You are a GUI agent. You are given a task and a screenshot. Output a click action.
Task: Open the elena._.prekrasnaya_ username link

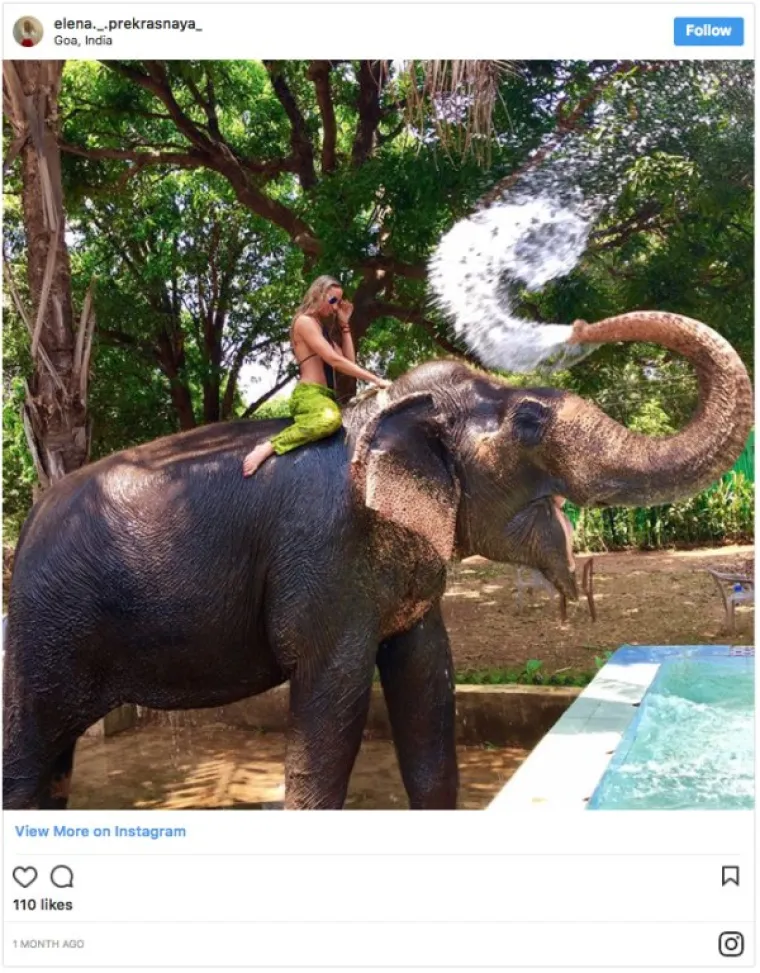pos(127,23)
